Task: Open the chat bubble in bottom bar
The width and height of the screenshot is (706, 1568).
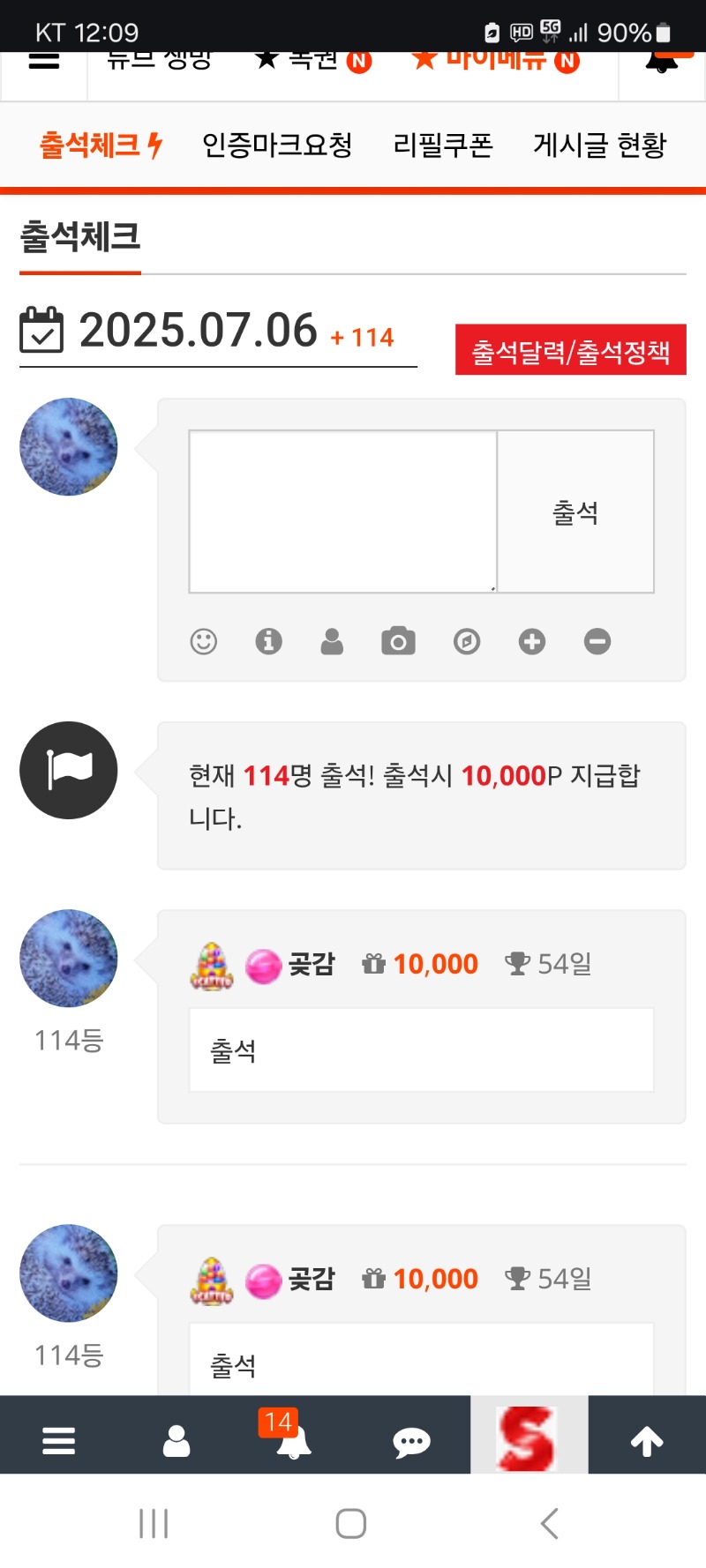Action: (411, 1441)
